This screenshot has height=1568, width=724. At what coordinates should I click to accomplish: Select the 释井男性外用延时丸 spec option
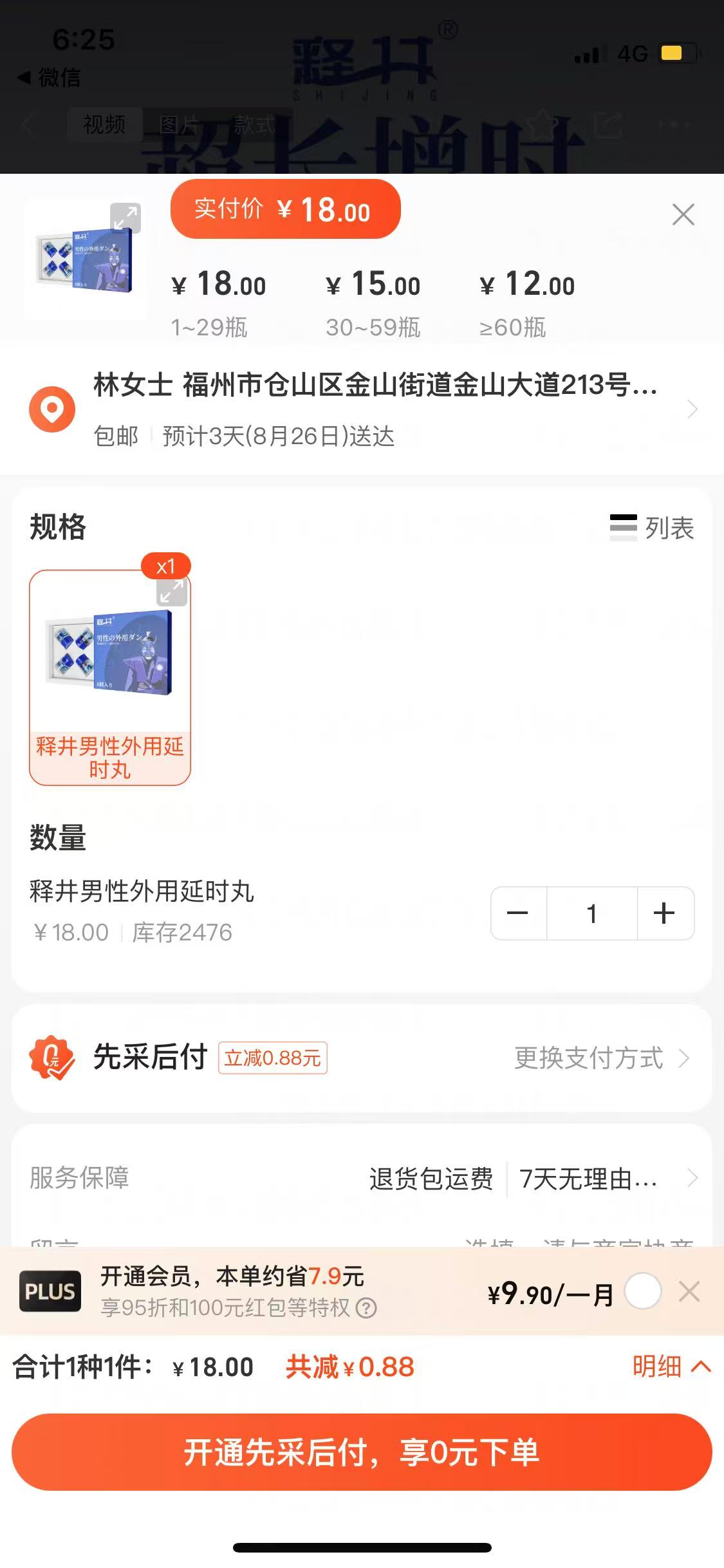pyautogui.click(x=110, y=677)
